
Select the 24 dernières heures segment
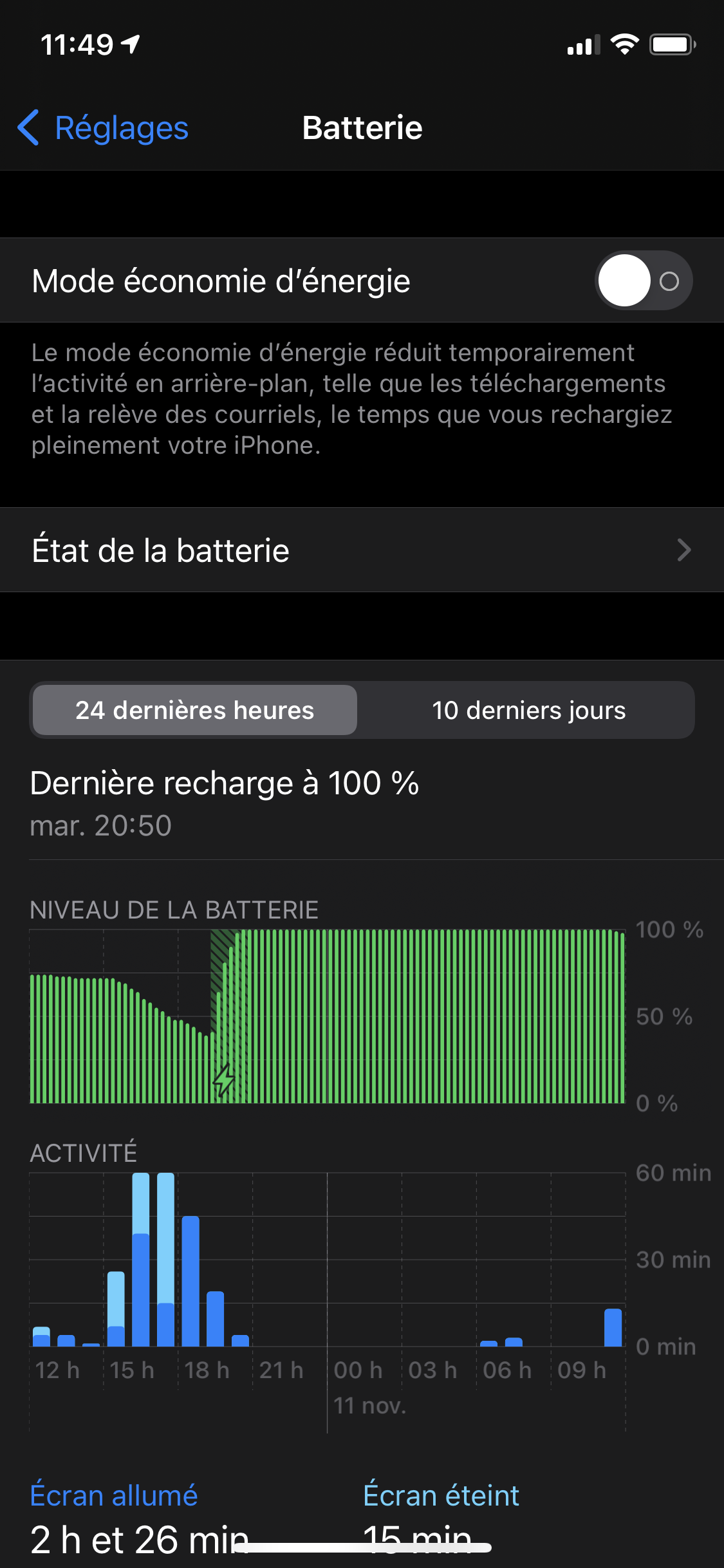[x=194, y=710]
